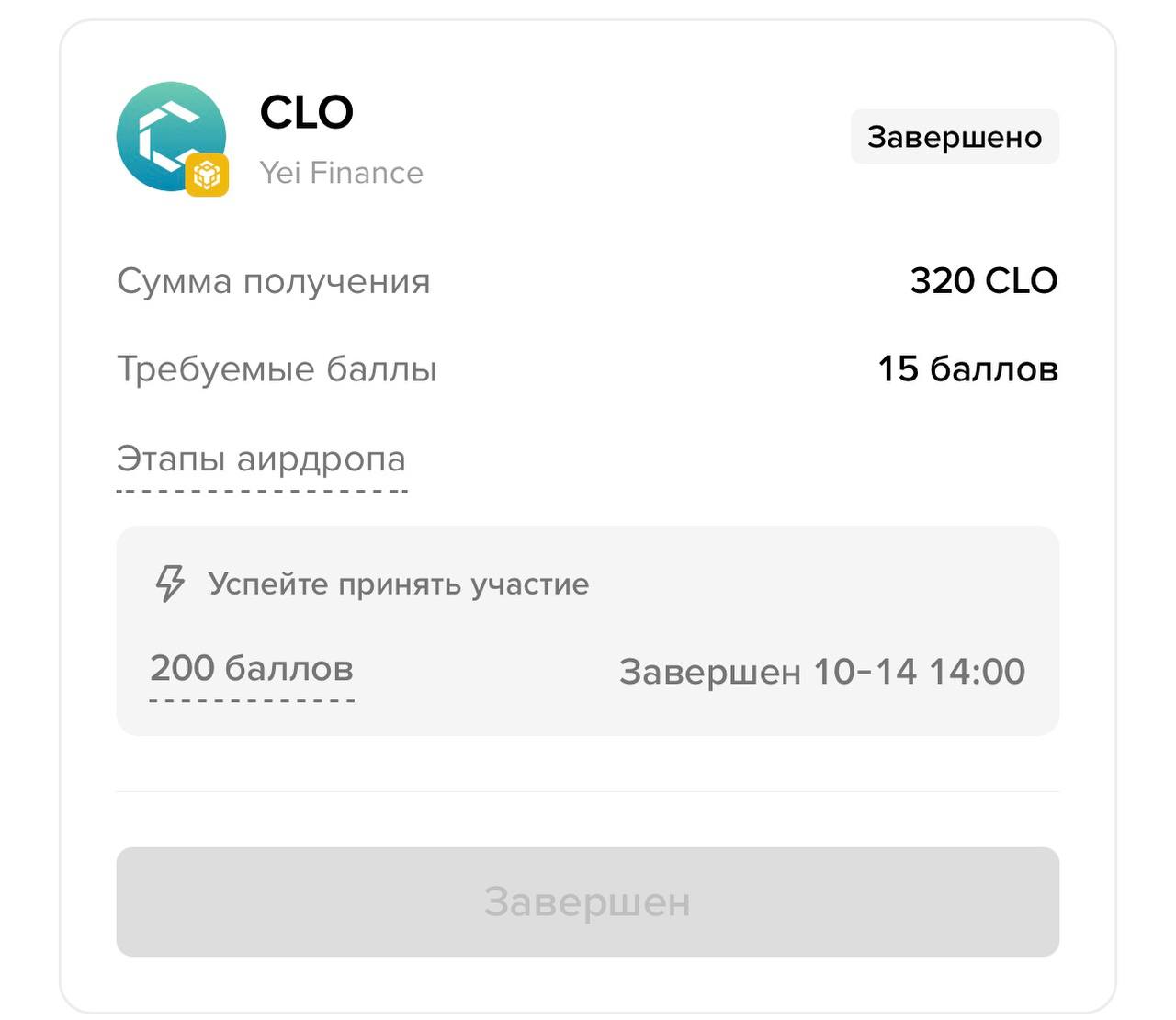Tap the greyed-out 'Завершен' button
The image size is (1176, 1020).
coord(587,901)
